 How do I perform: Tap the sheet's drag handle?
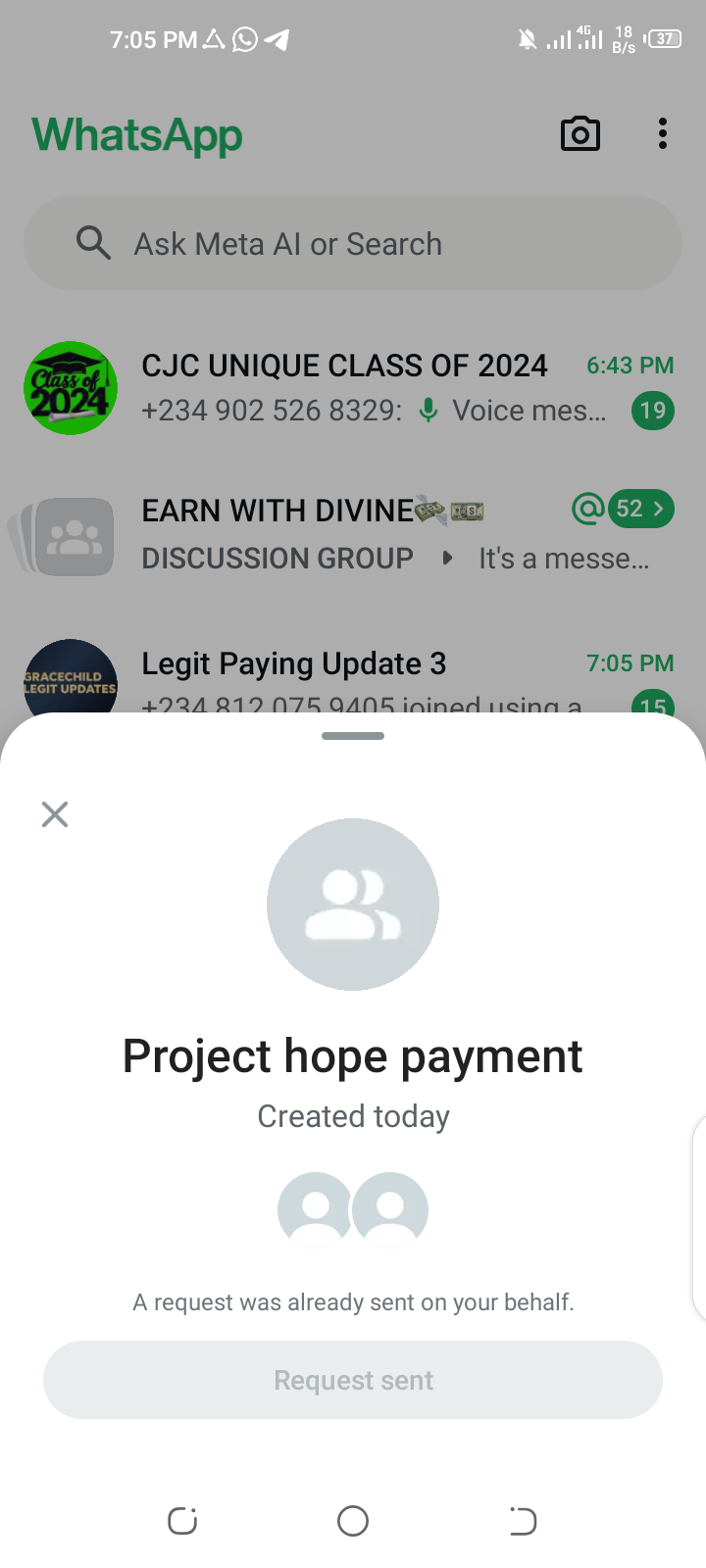353,736
